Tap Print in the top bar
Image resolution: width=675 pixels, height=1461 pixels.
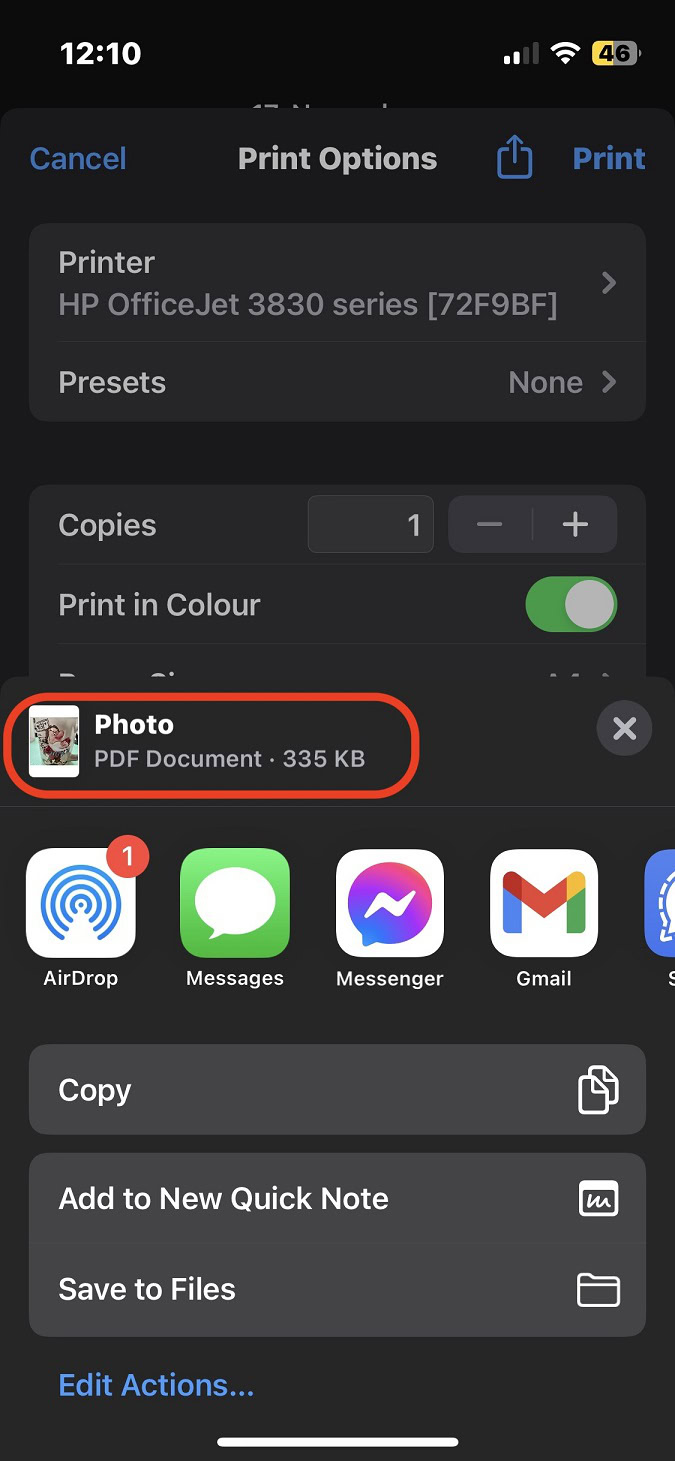[609, 158]
